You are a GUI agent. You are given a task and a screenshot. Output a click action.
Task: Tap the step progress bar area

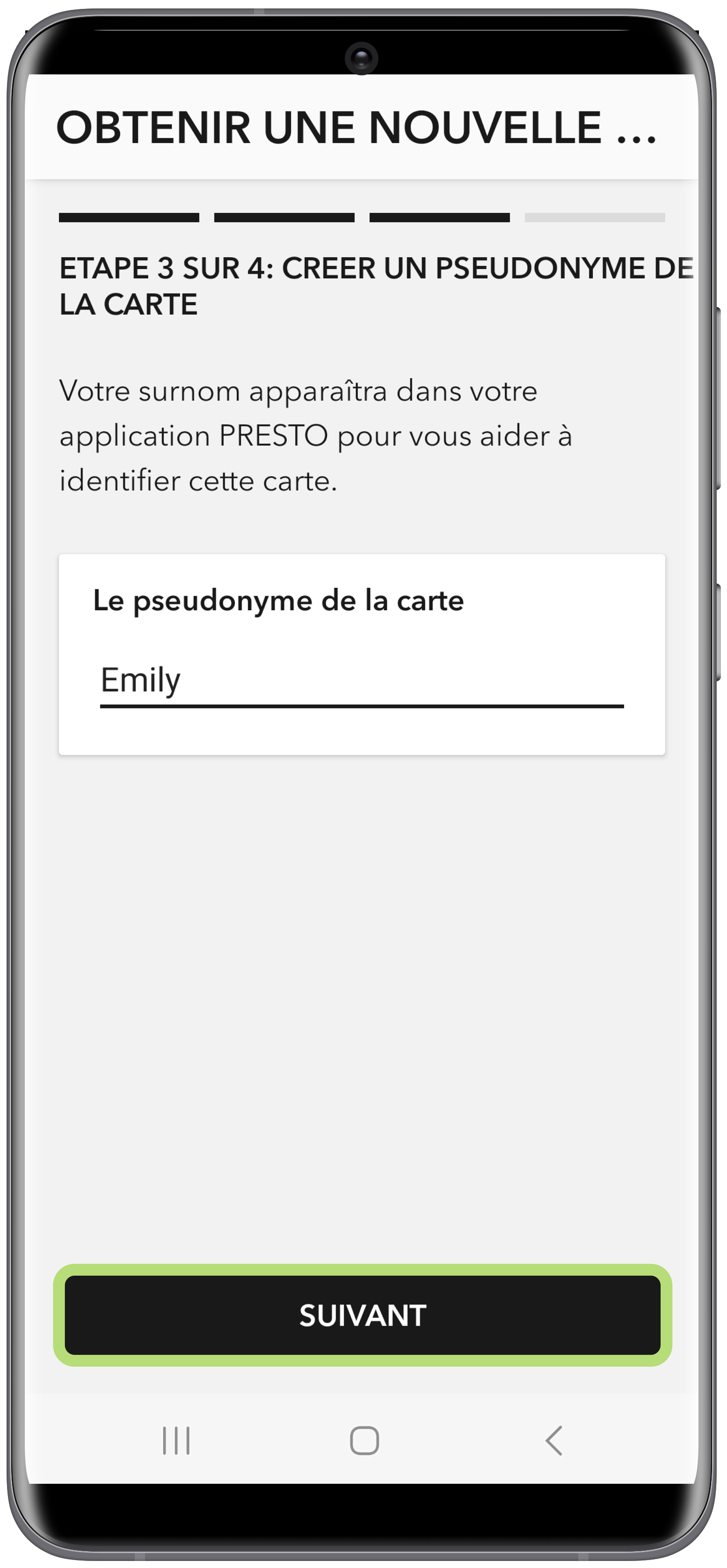click(x=362, y=217)
